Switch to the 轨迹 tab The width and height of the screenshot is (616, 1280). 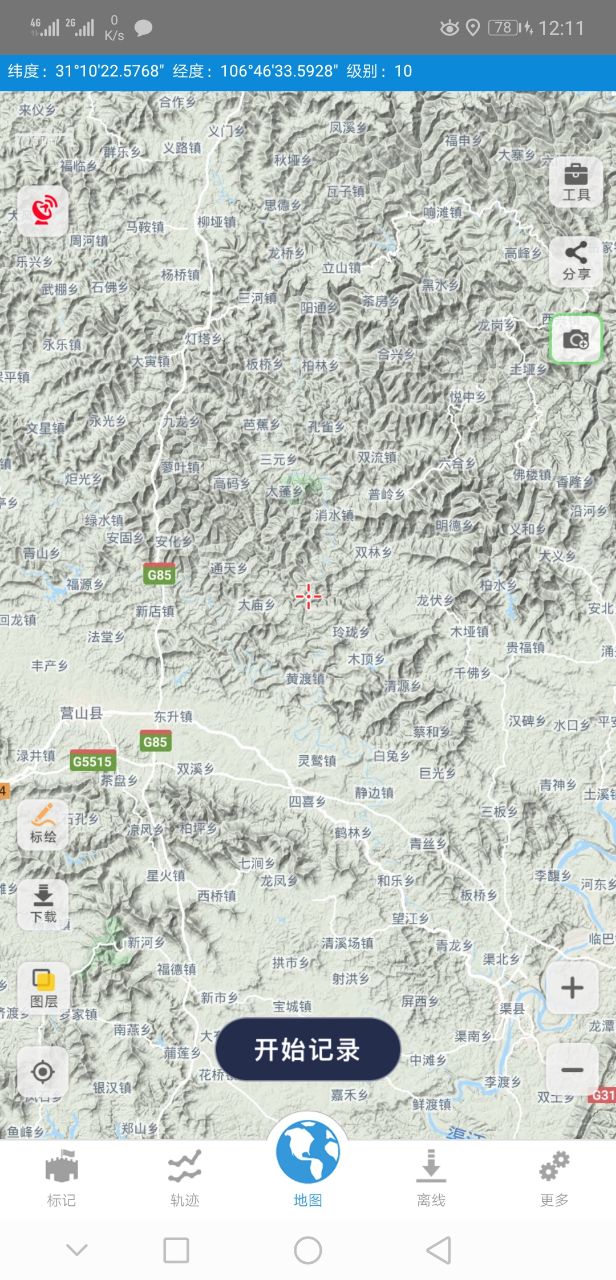click(185, 1177)
